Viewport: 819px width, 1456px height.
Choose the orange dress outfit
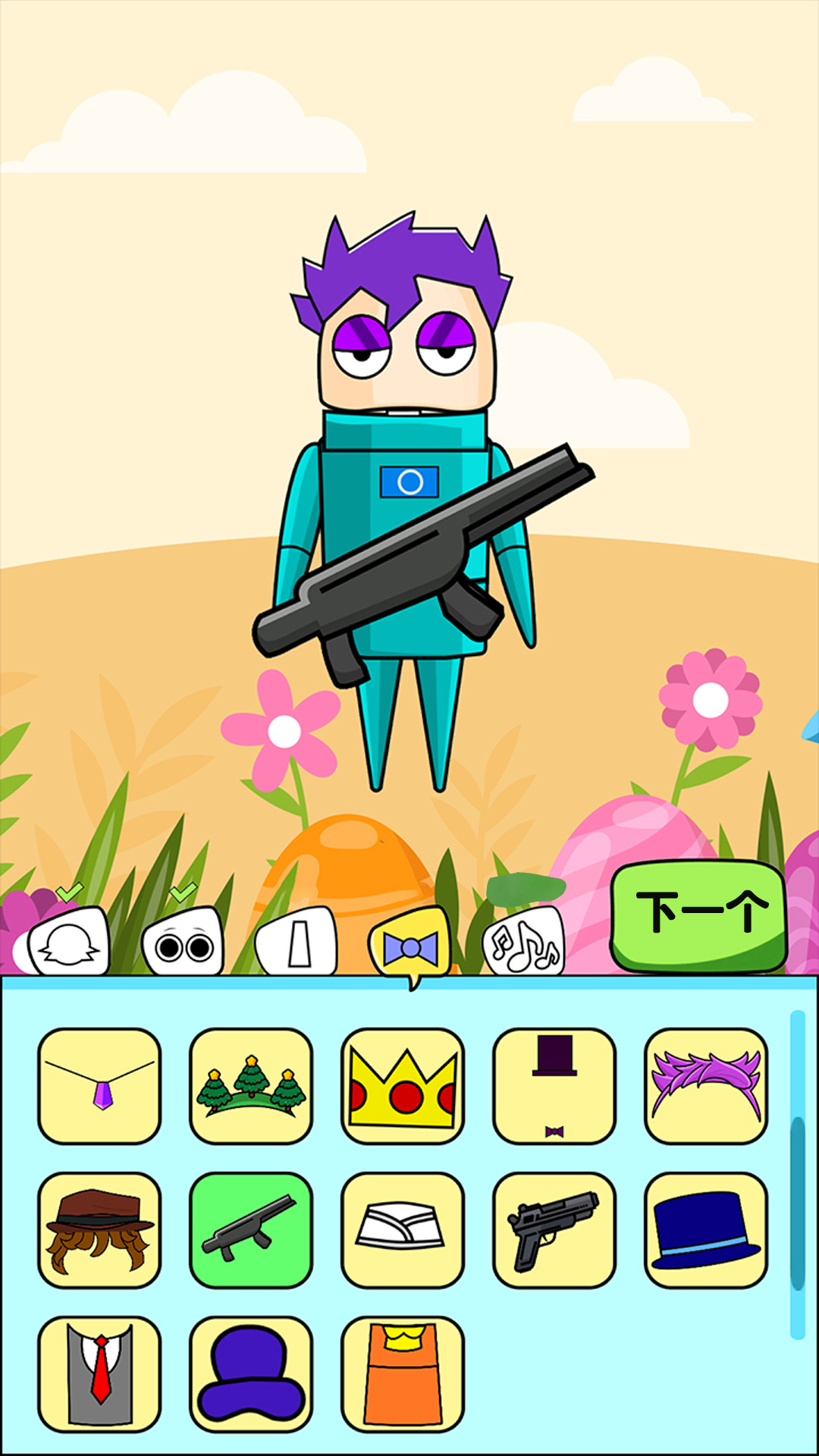403,1374
